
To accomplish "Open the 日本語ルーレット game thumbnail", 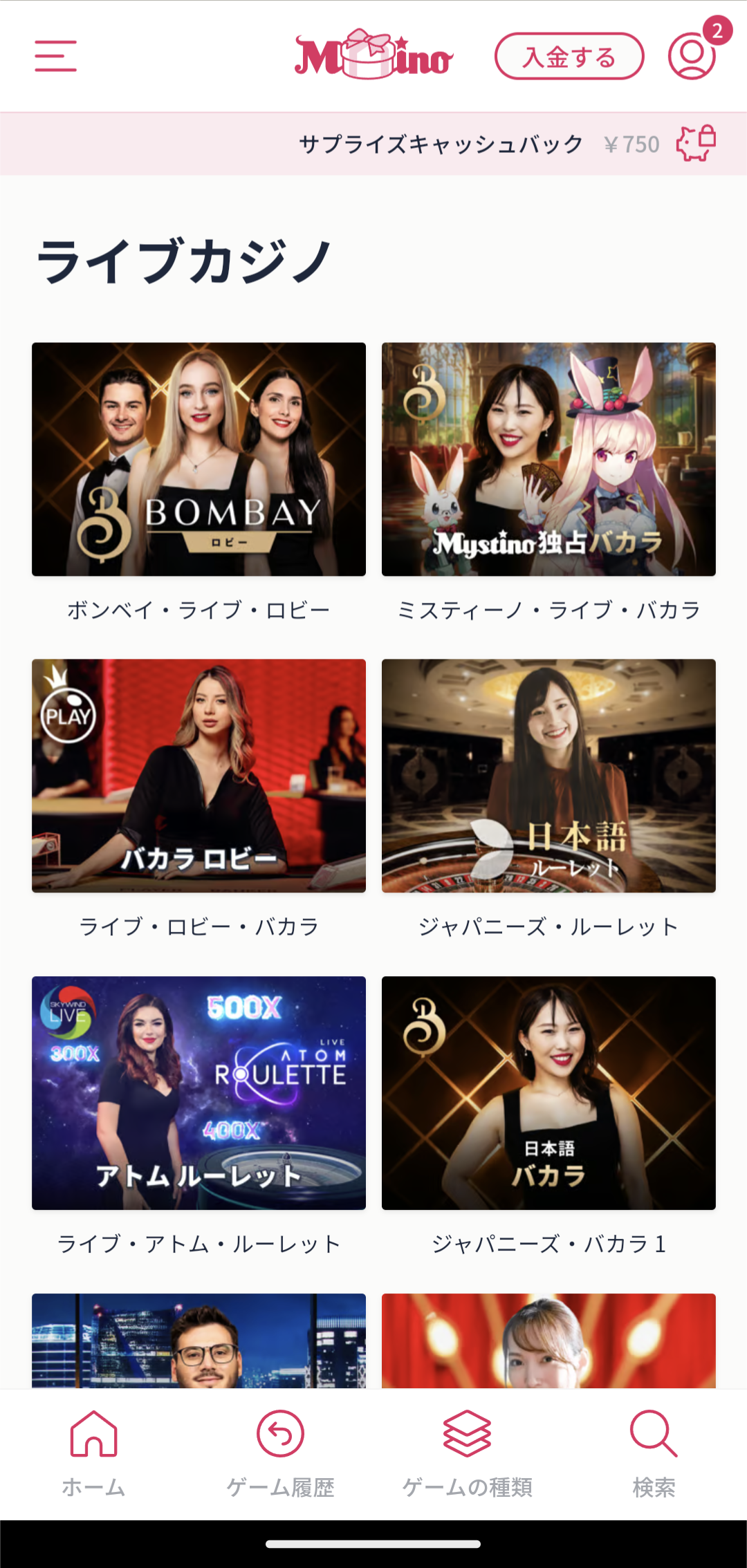I will [x=548, y=774].
